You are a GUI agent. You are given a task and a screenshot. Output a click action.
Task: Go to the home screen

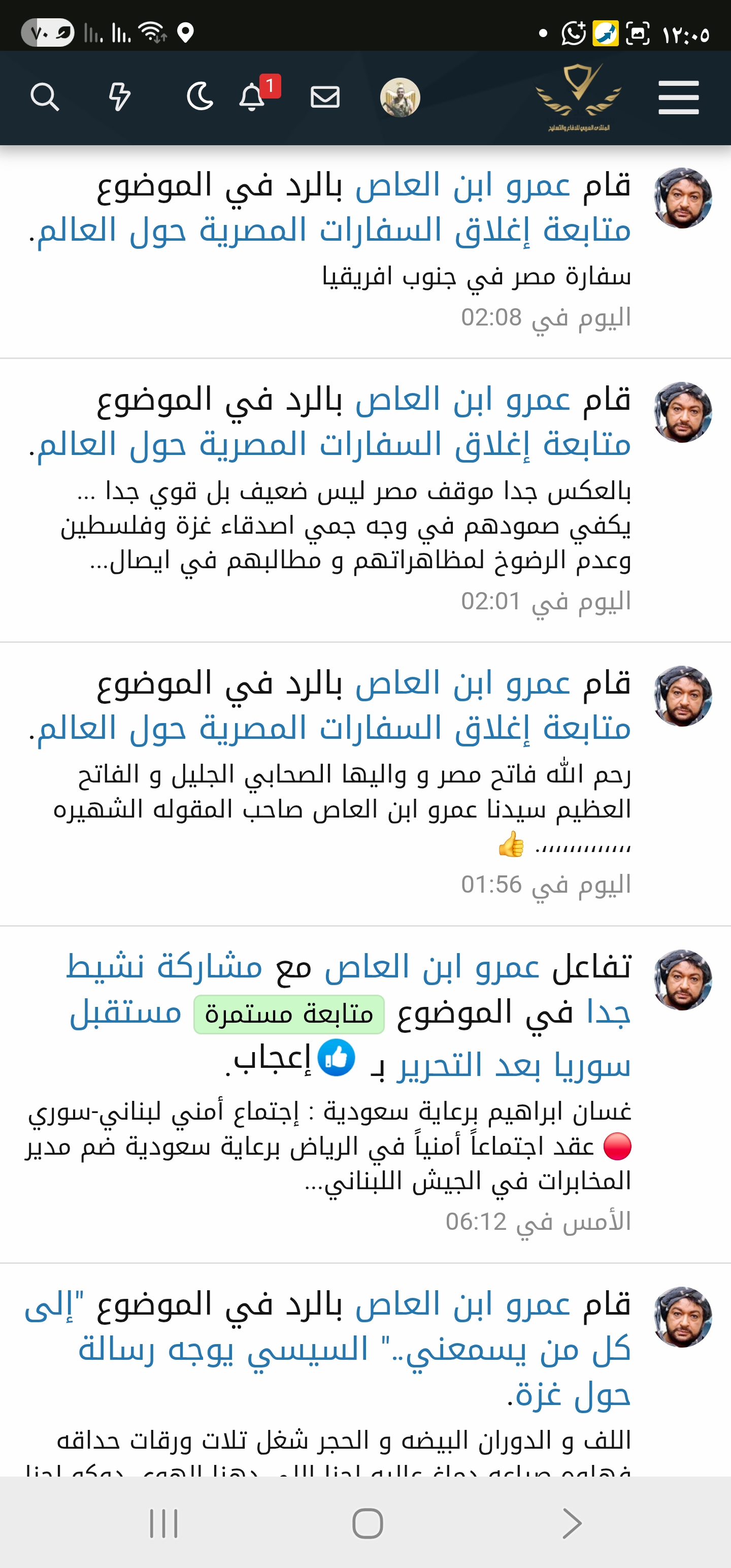click(x=368, y=1523)
